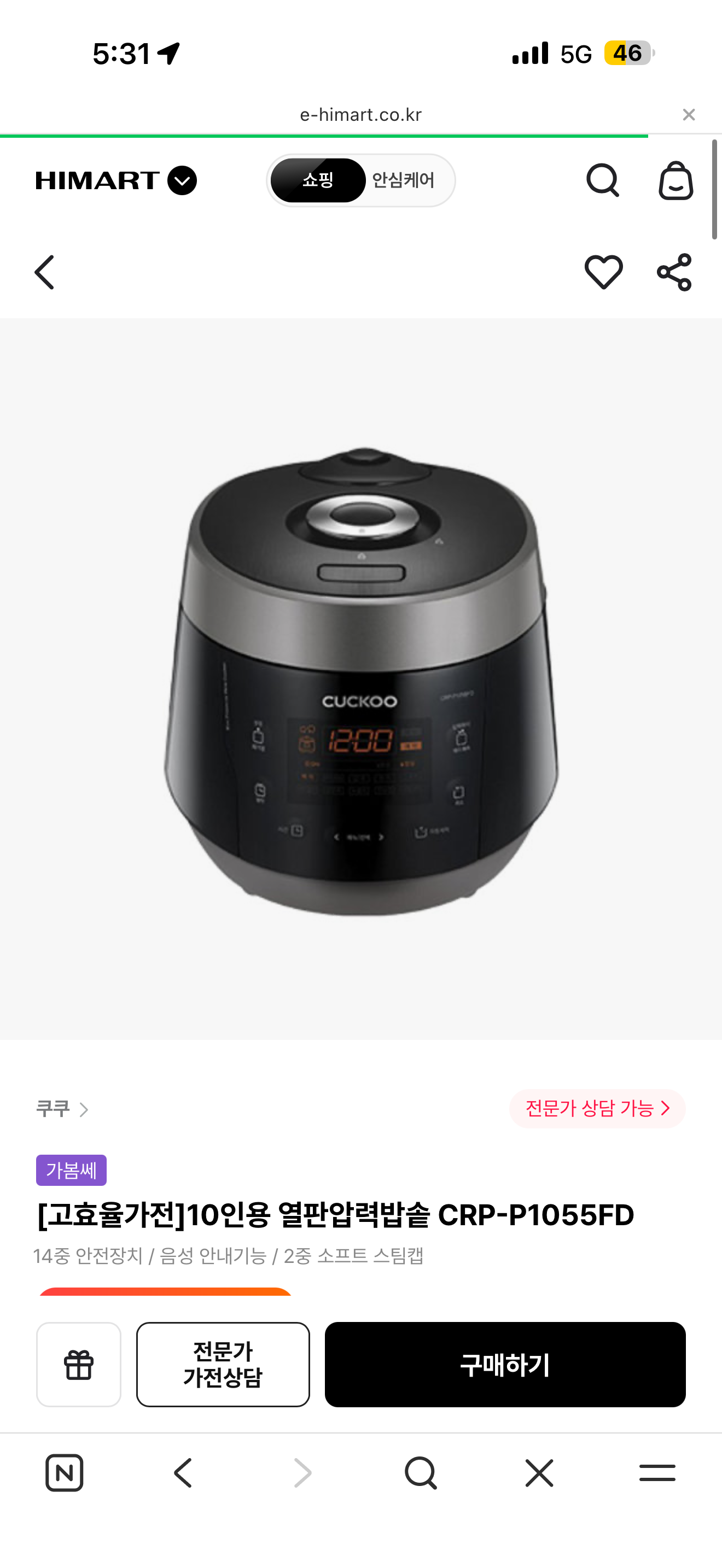
Task: Open Naver search from bottom toolbar
Action: [x=421, y=1473]
